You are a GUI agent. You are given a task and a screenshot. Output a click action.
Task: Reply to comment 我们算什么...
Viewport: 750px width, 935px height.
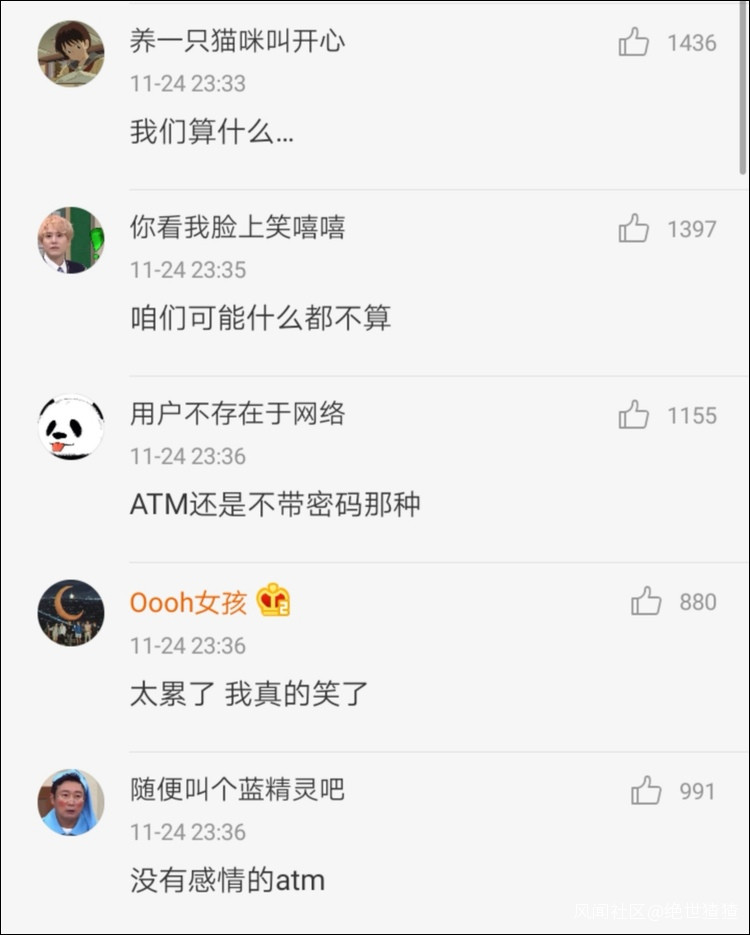211,132
